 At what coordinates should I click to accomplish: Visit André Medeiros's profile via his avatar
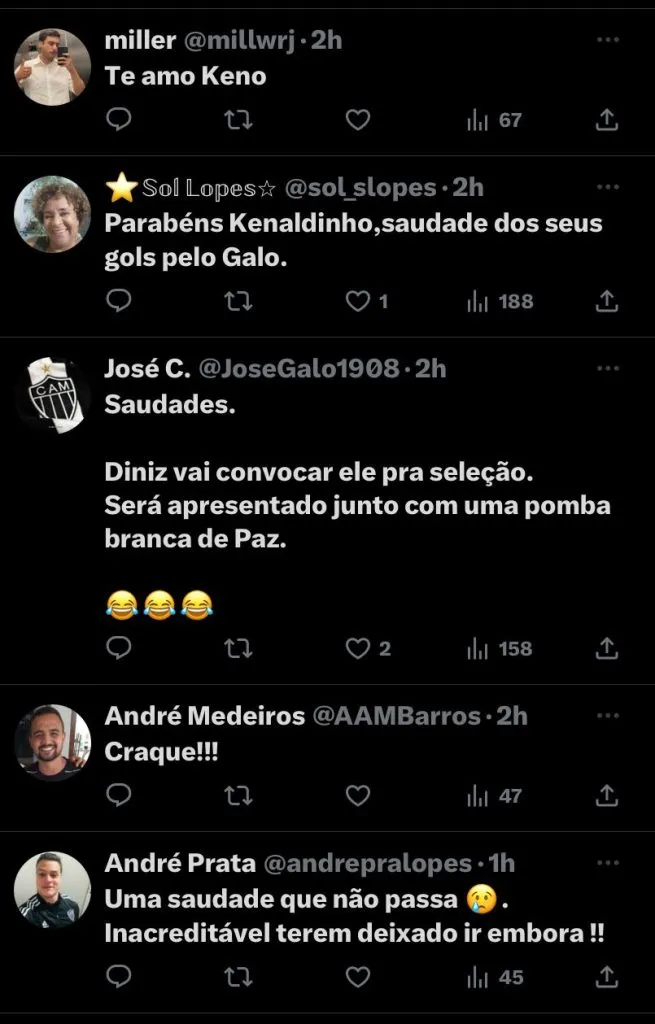[x=52, y=742]
